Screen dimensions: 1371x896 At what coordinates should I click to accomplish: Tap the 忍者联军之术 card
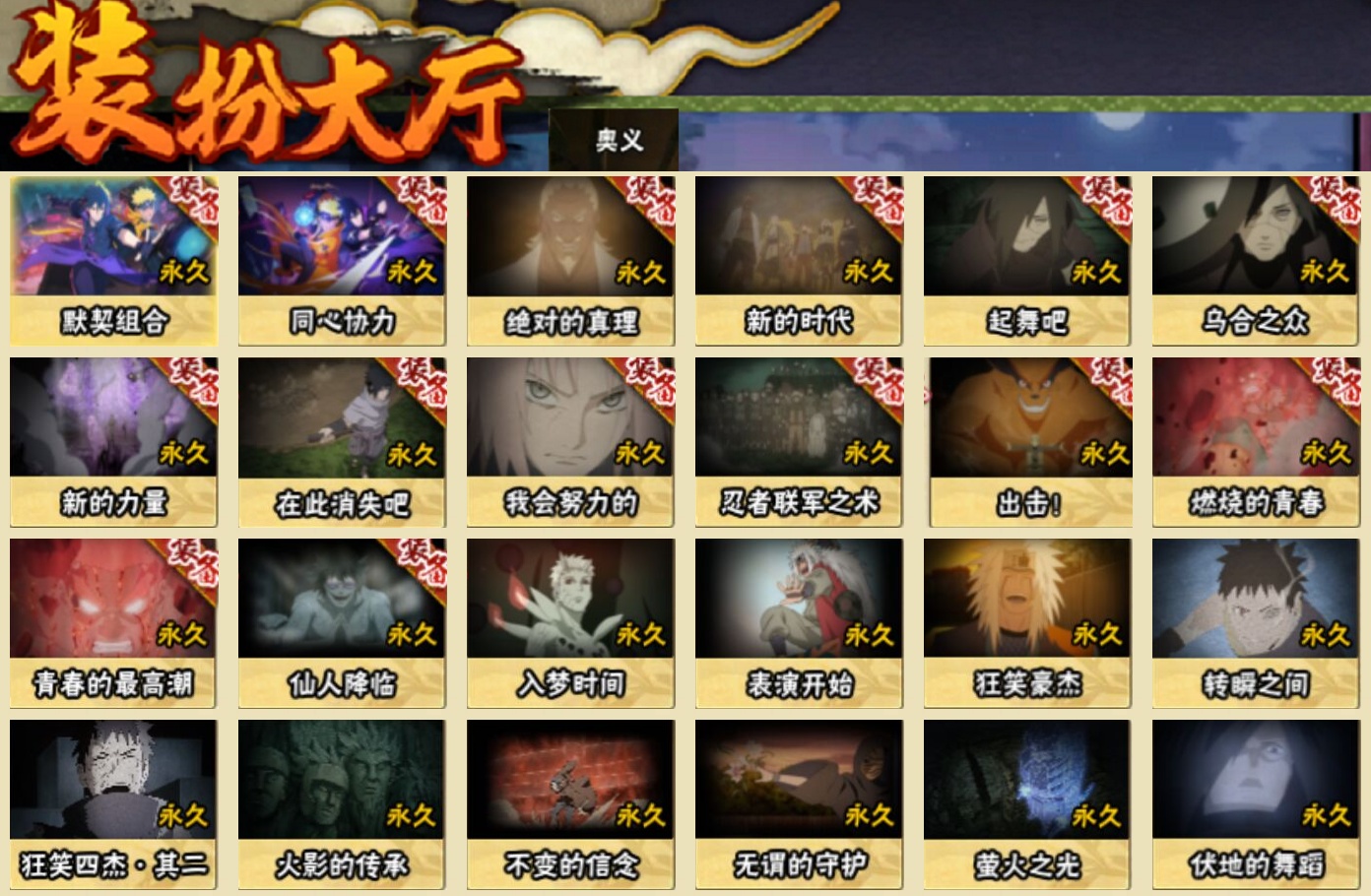[x=799, y=442]
